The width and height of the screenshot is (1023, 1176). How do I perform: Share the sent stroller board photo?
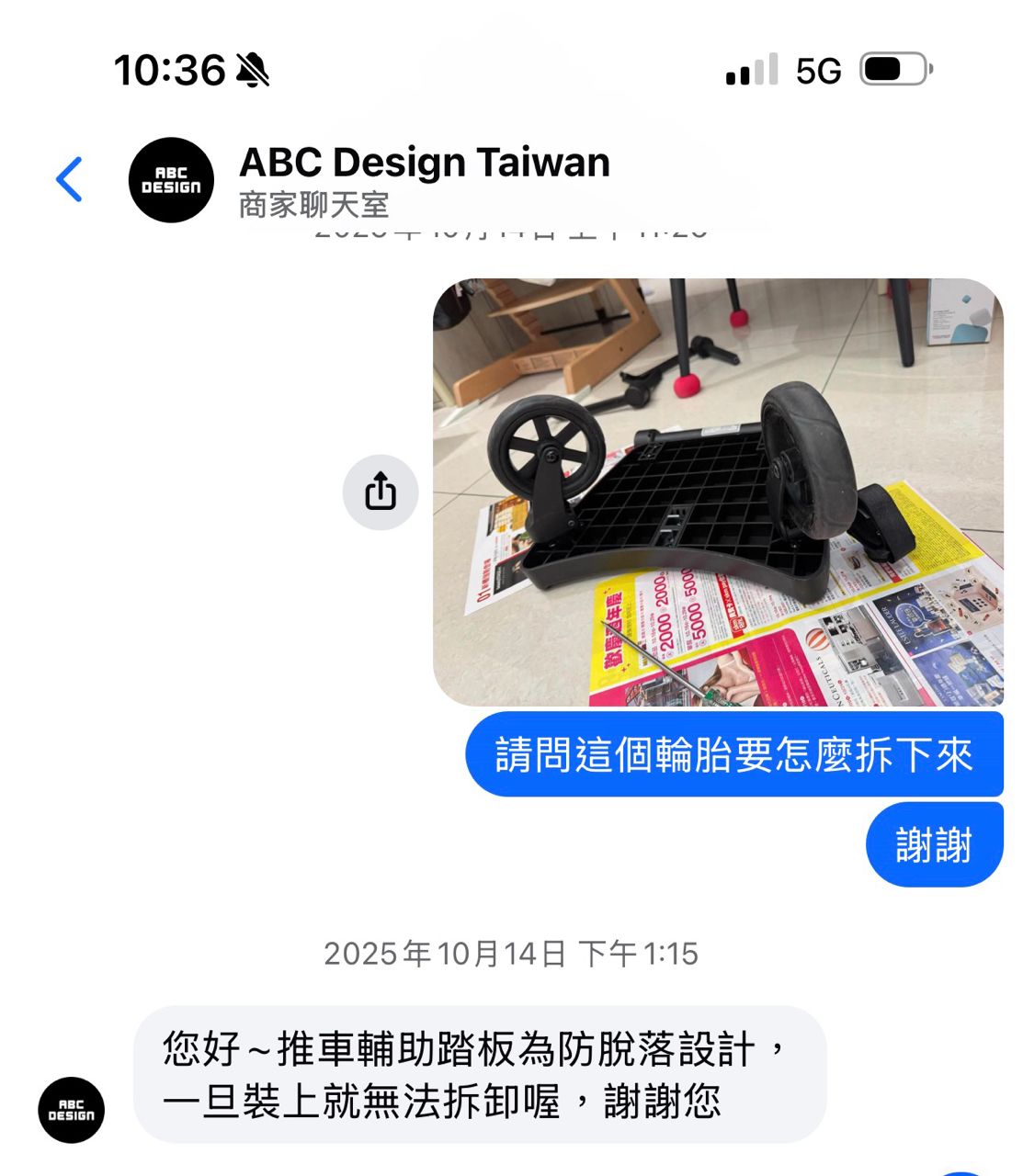click(x=381, y=492)
